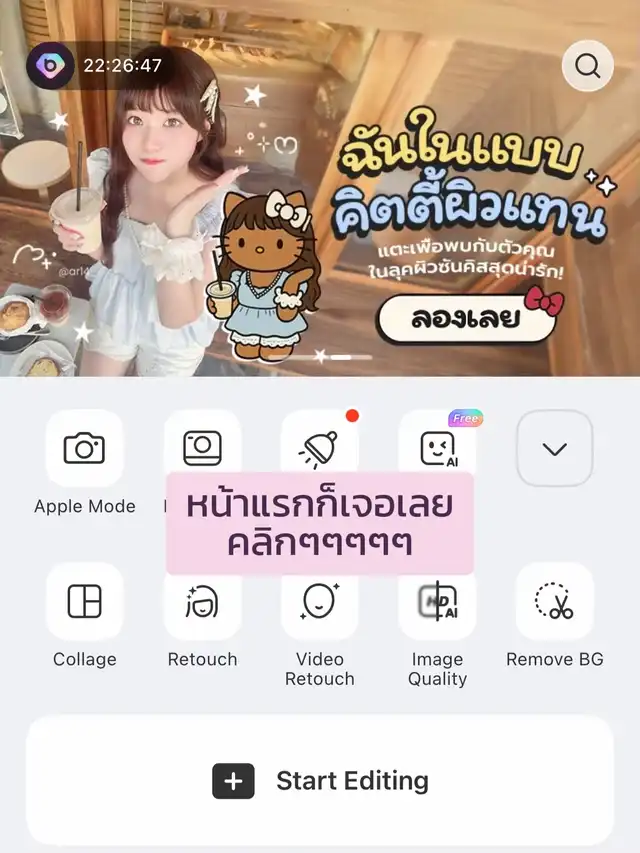
Task: Tap the ลองเลย banner button
Action: tap(465, 320)
